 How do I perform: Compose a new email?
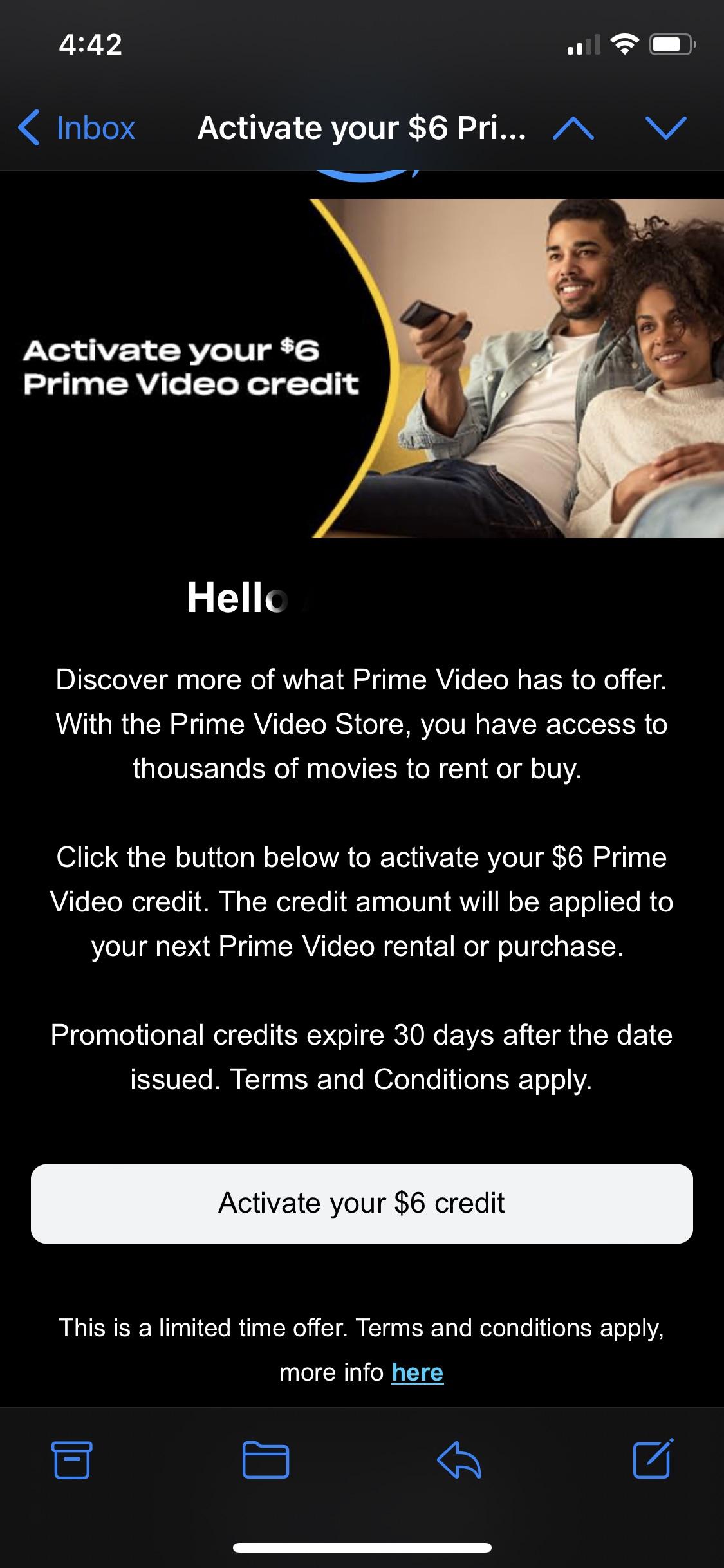click(x=653, y=1458)
